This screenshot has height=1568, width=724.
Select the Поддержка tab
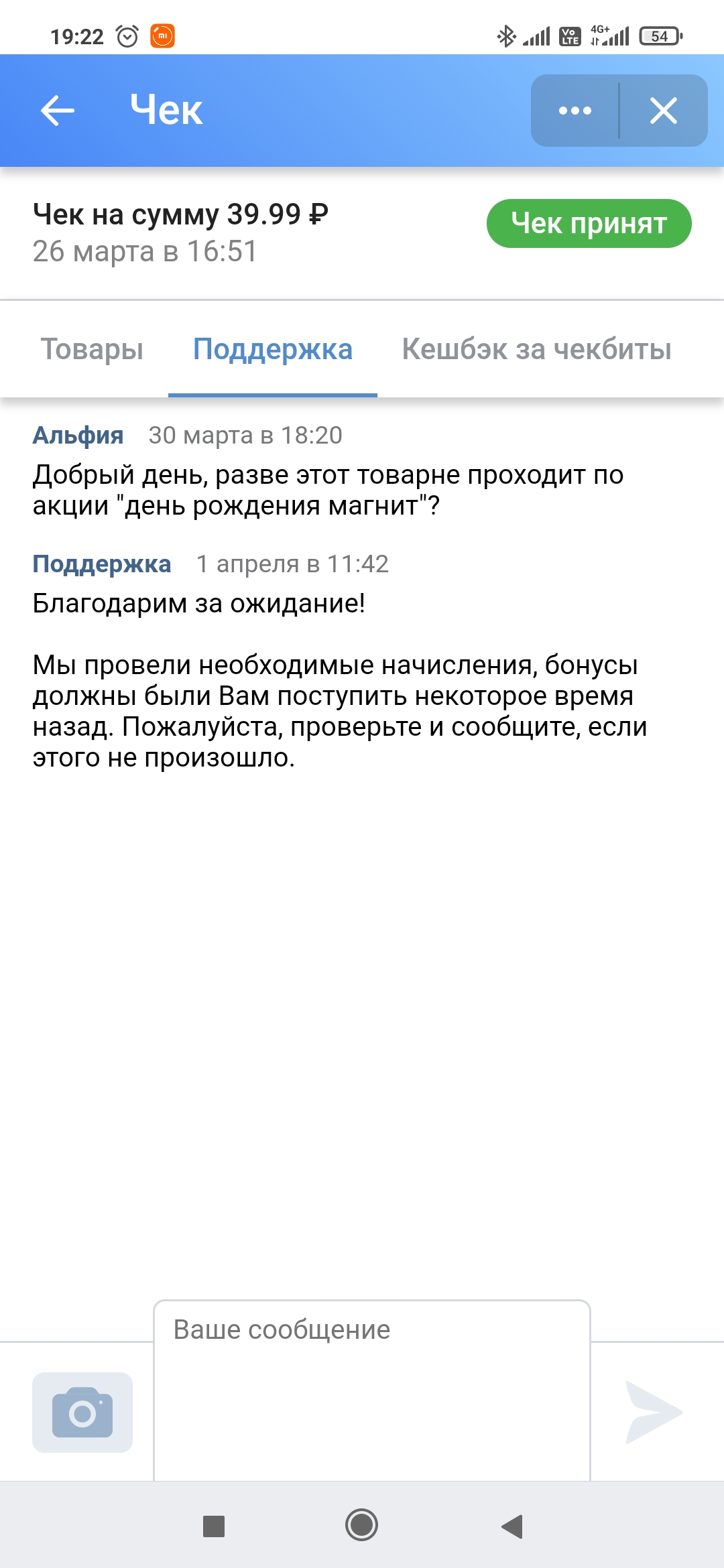pos(273,349)
